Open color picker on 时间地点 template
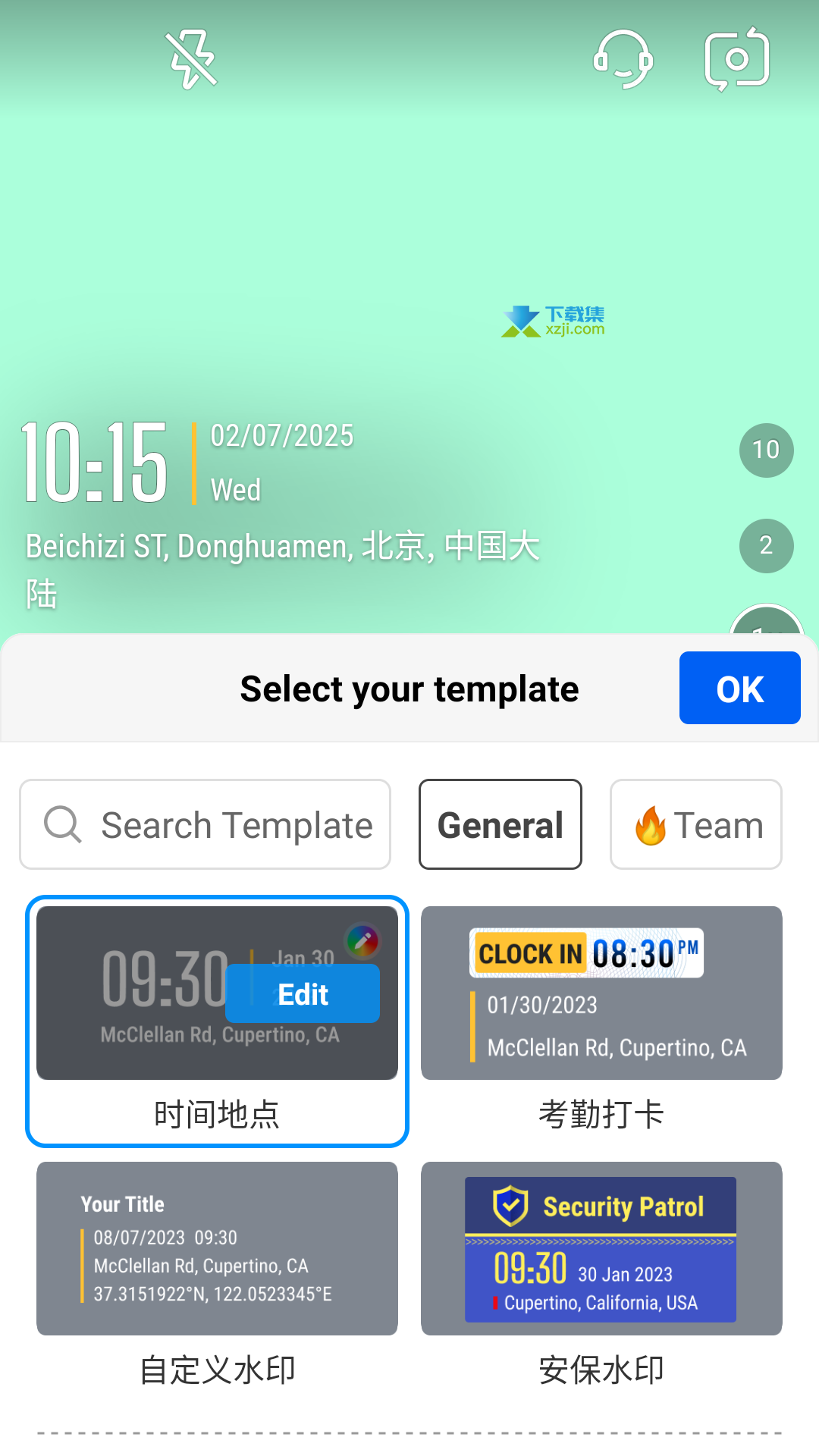819x1456 pixels. pos(362,941)
